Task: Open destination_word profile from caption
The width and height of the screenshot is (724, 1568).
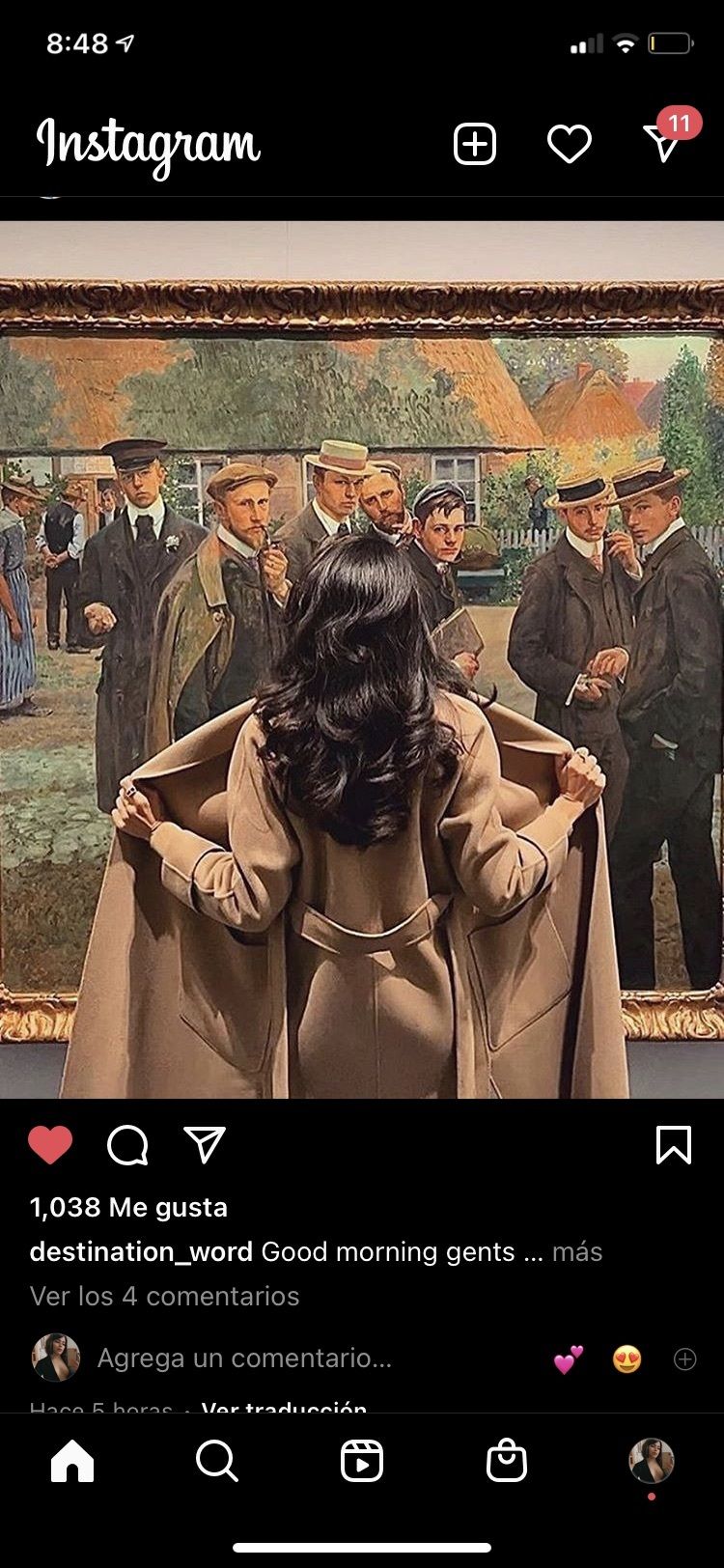Action: click(141, 1252)
